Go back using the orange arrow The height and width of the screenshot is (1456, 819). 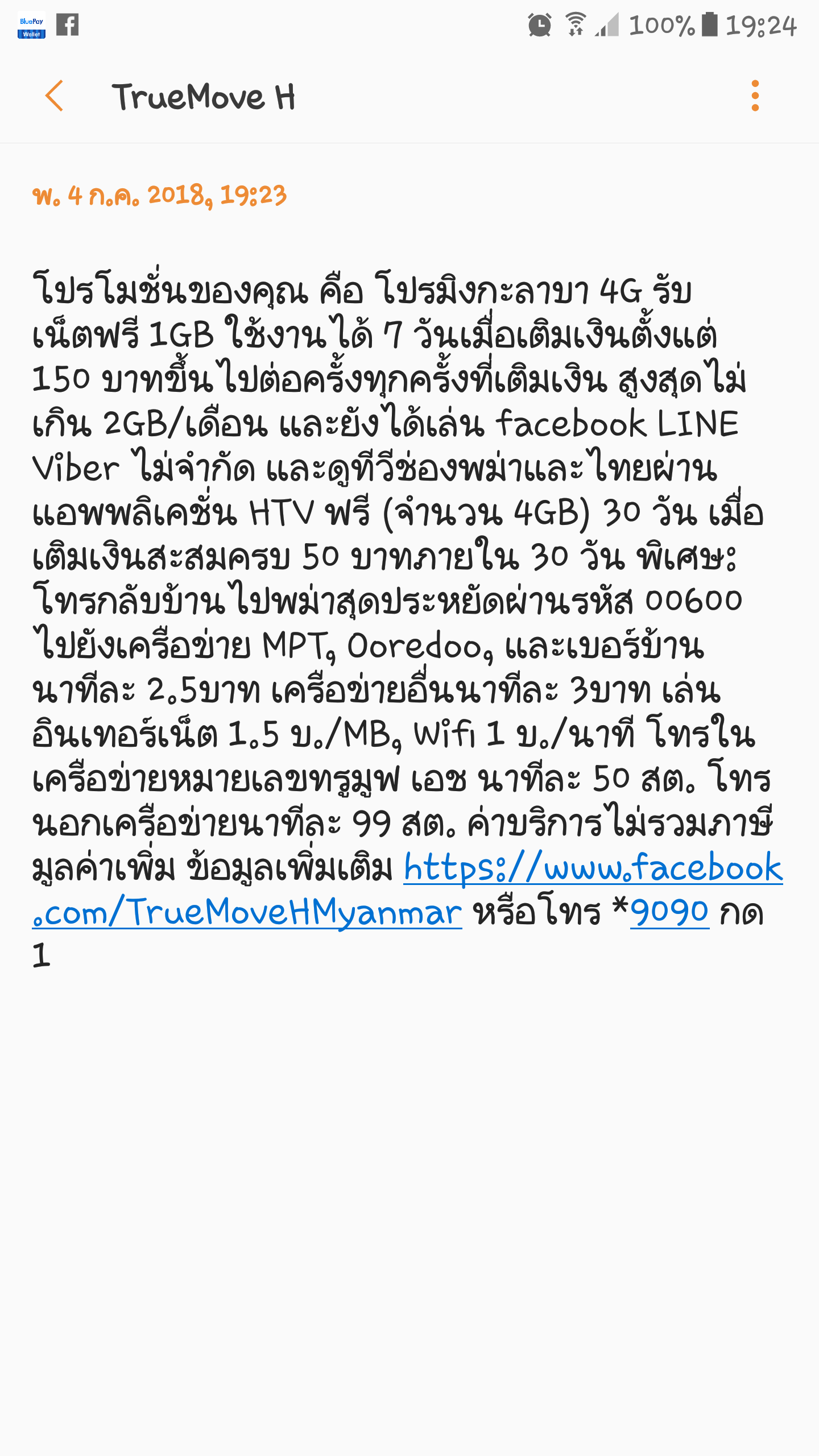coord(54,96)
